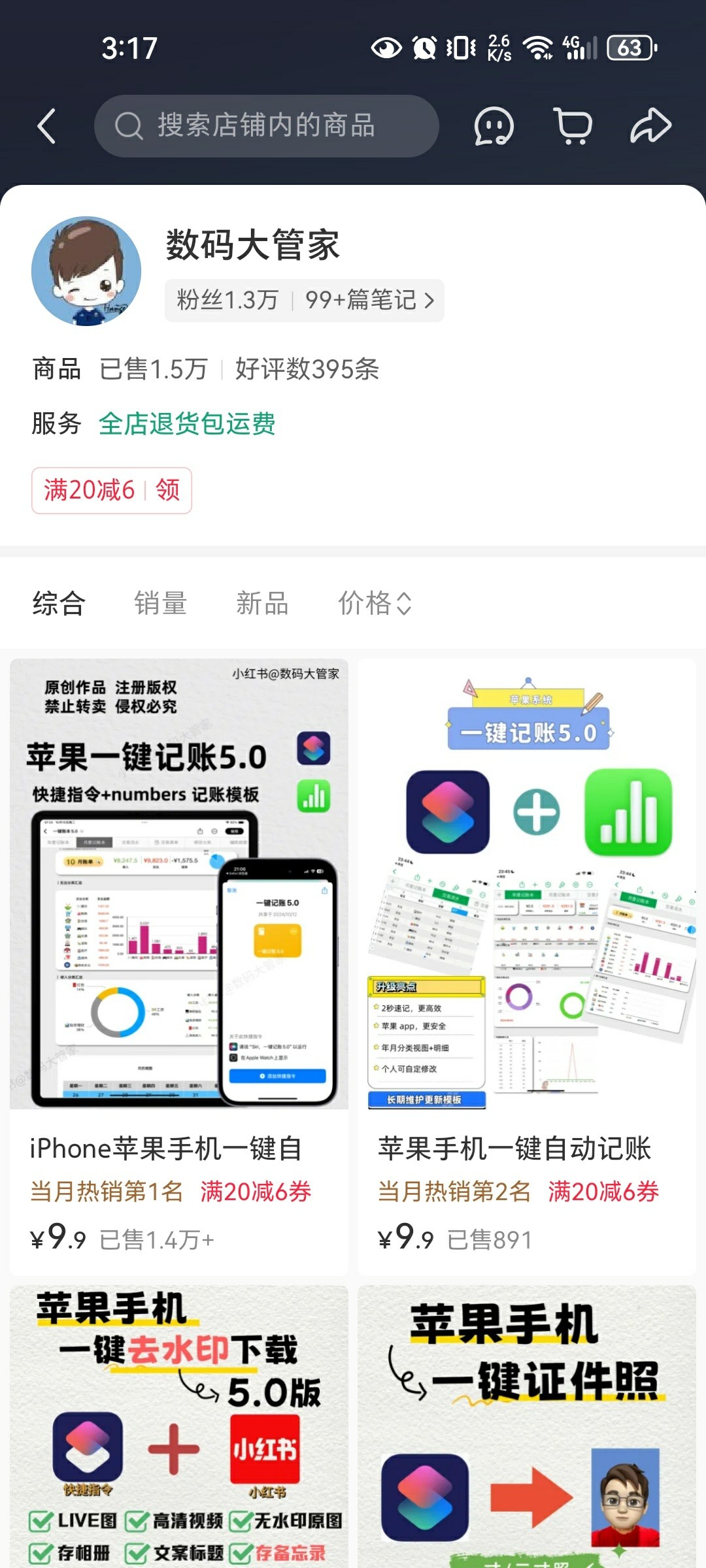This screenshot has width=706, height=1568.
Task: Open the customer service chat icon
Action: tap(494, 126)
